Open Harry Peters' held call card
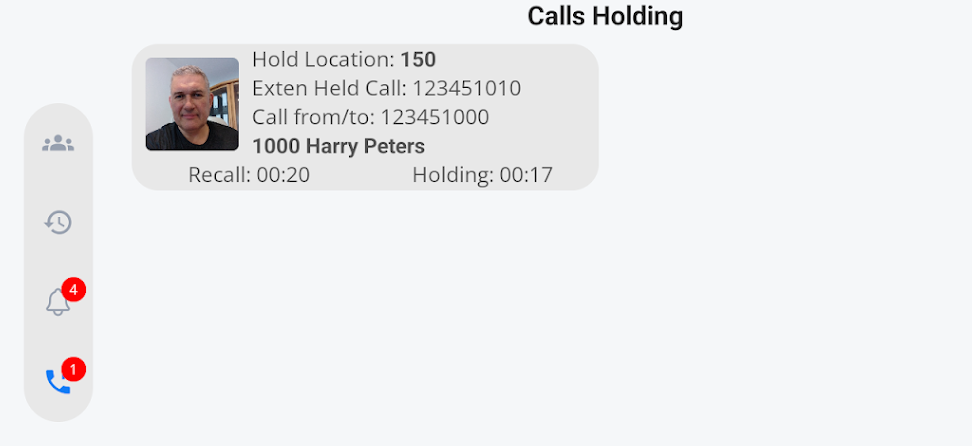The height and width of the screenshot is (446, 972). pos(365,117)
